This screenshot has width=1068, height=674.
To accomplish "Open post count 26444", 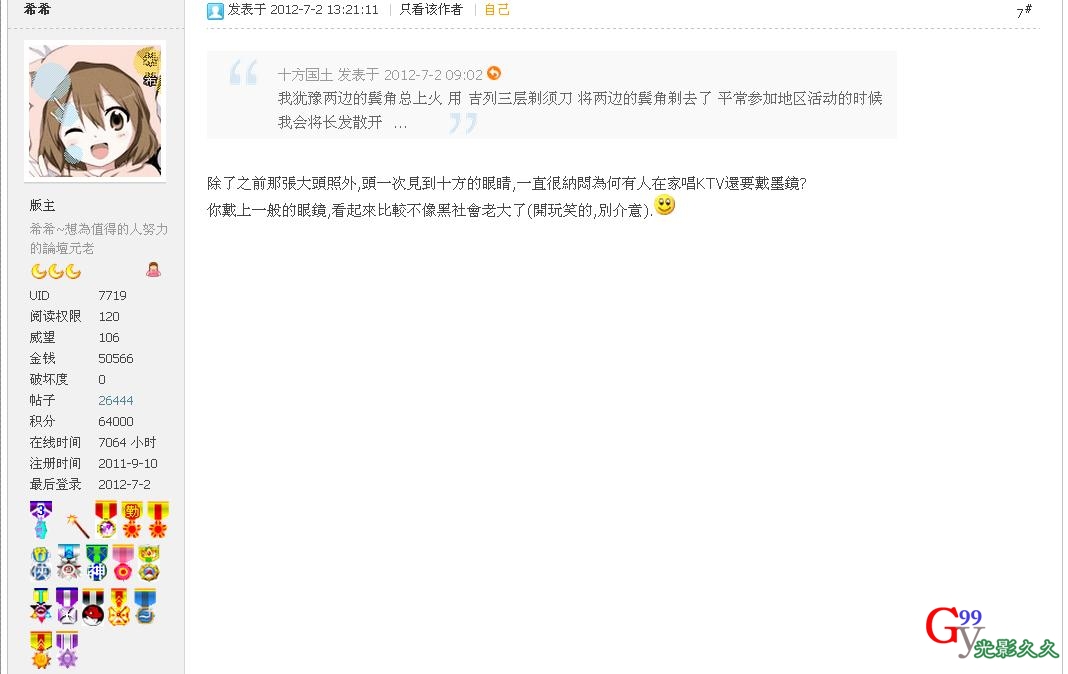I will tap(116, 400).
